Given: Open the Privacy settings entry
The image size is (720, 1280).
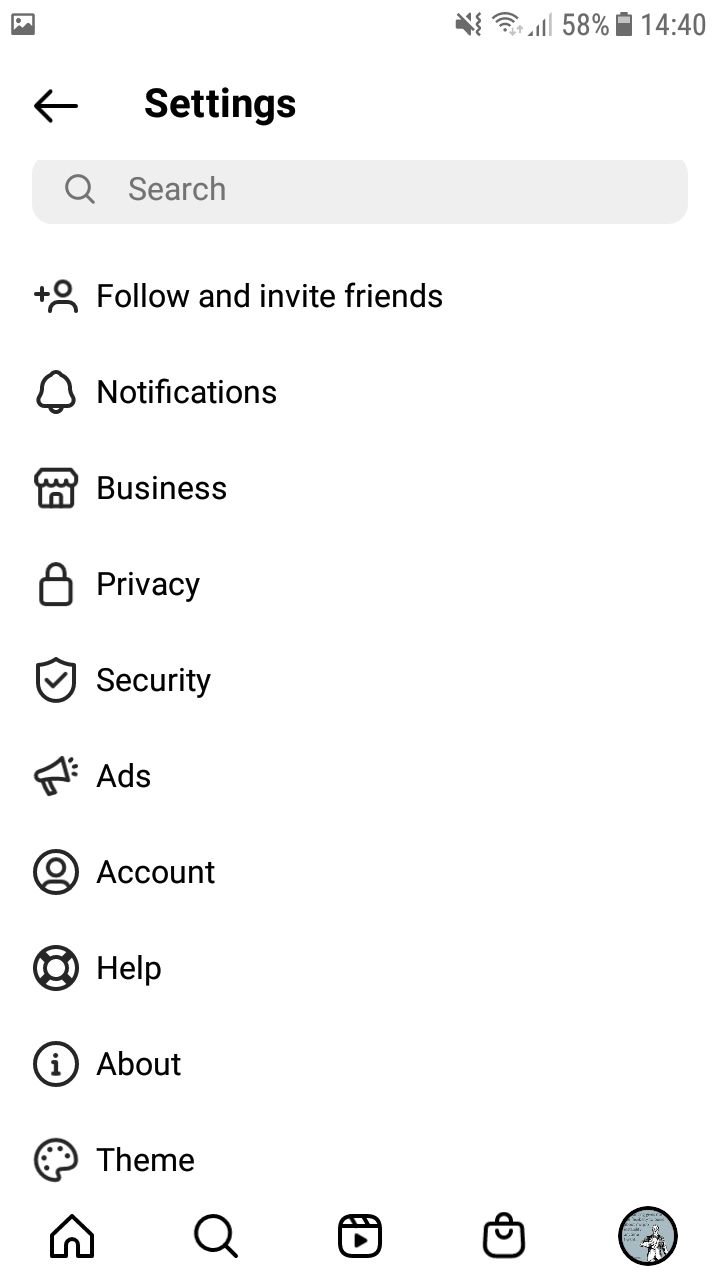Looking at the screenshot, I should point(147,584).
